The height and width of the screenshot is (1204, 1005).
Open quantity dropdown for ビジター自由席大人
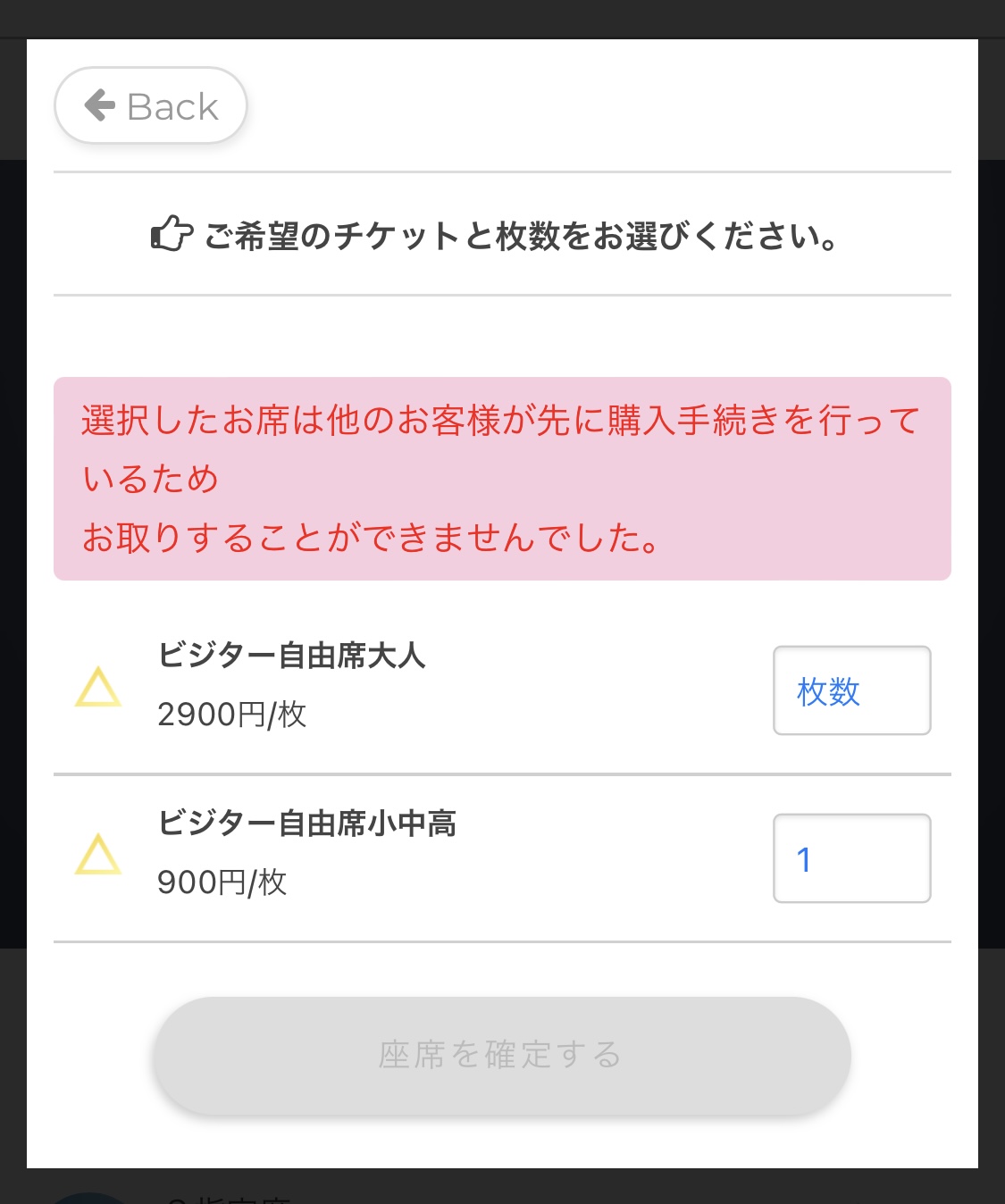click(851, 690)
